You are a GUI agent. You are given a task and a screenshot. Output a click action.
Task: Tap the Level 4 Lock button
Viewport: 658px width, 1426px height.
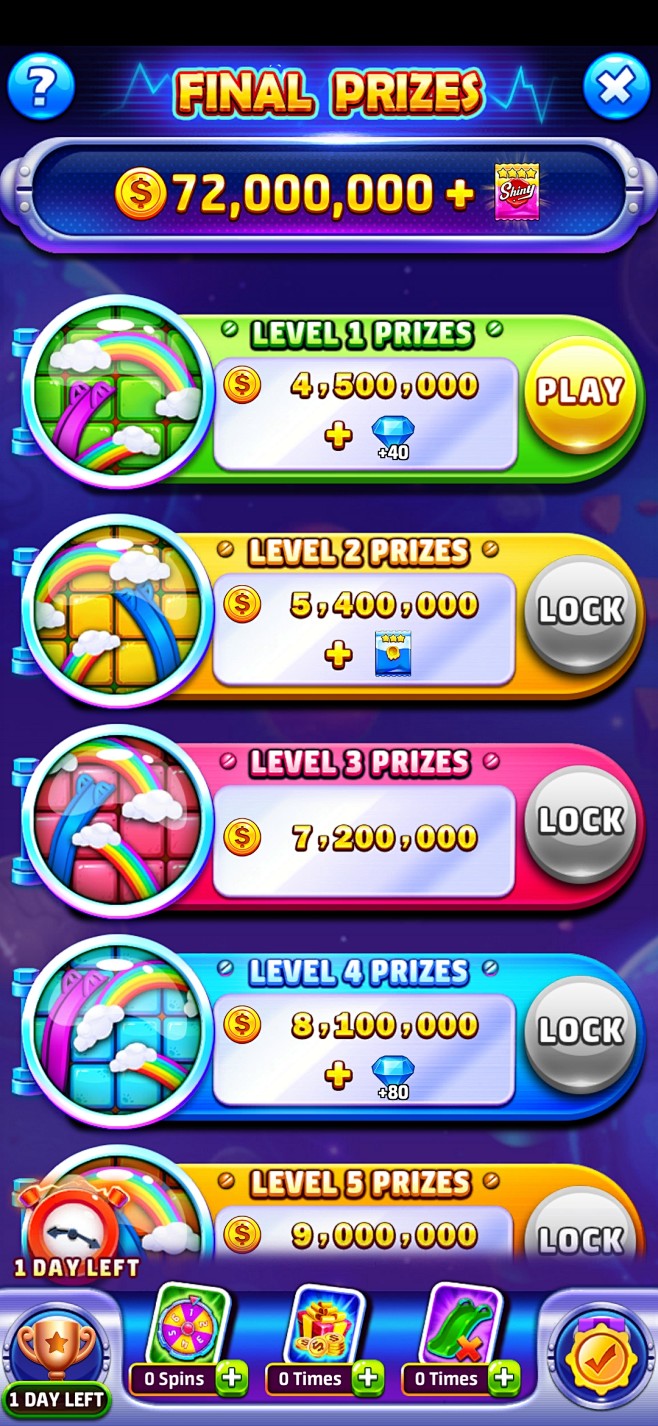[x=580, y=1031]
